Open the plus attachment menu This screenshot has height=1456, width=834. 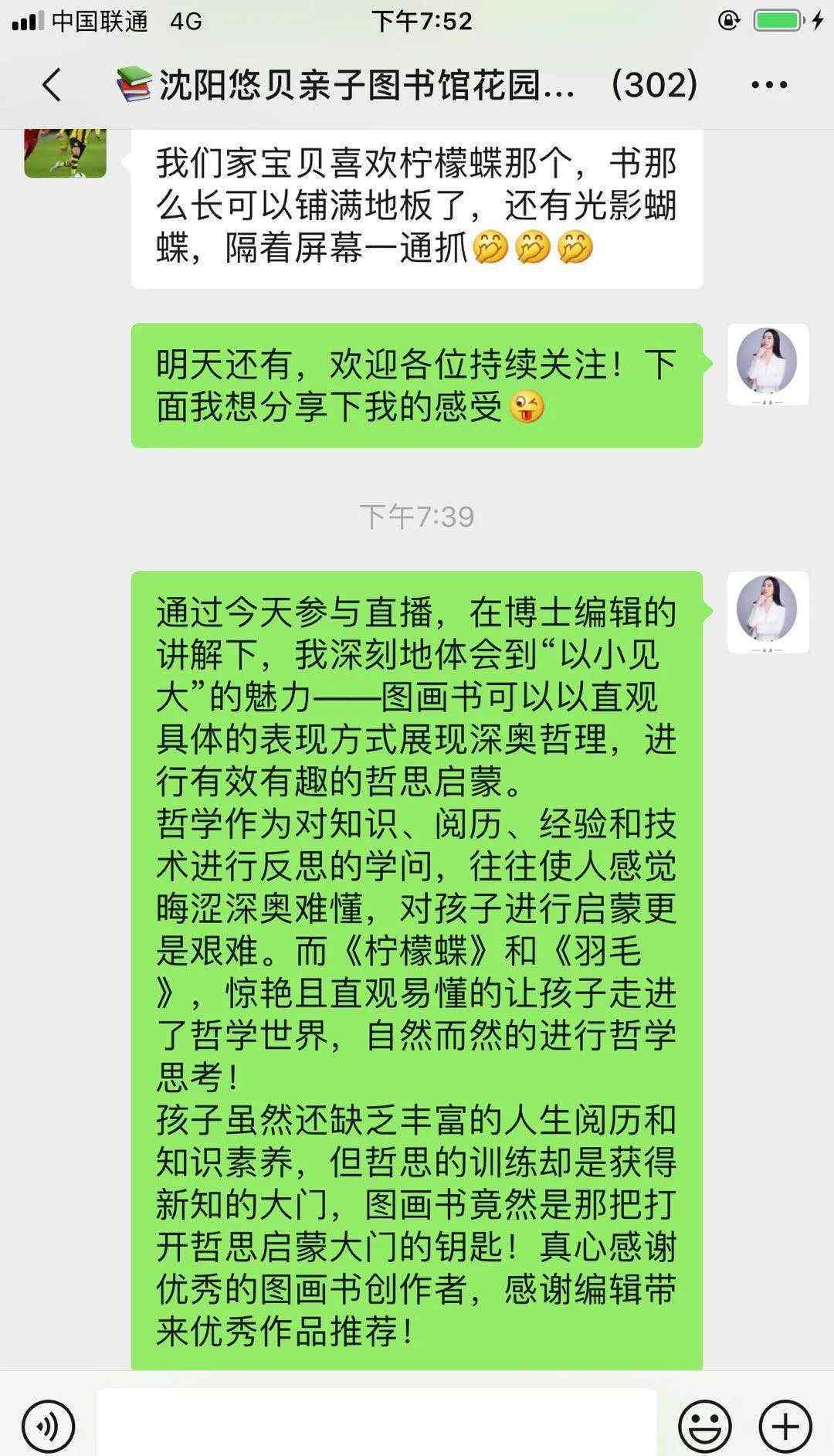785,1425
